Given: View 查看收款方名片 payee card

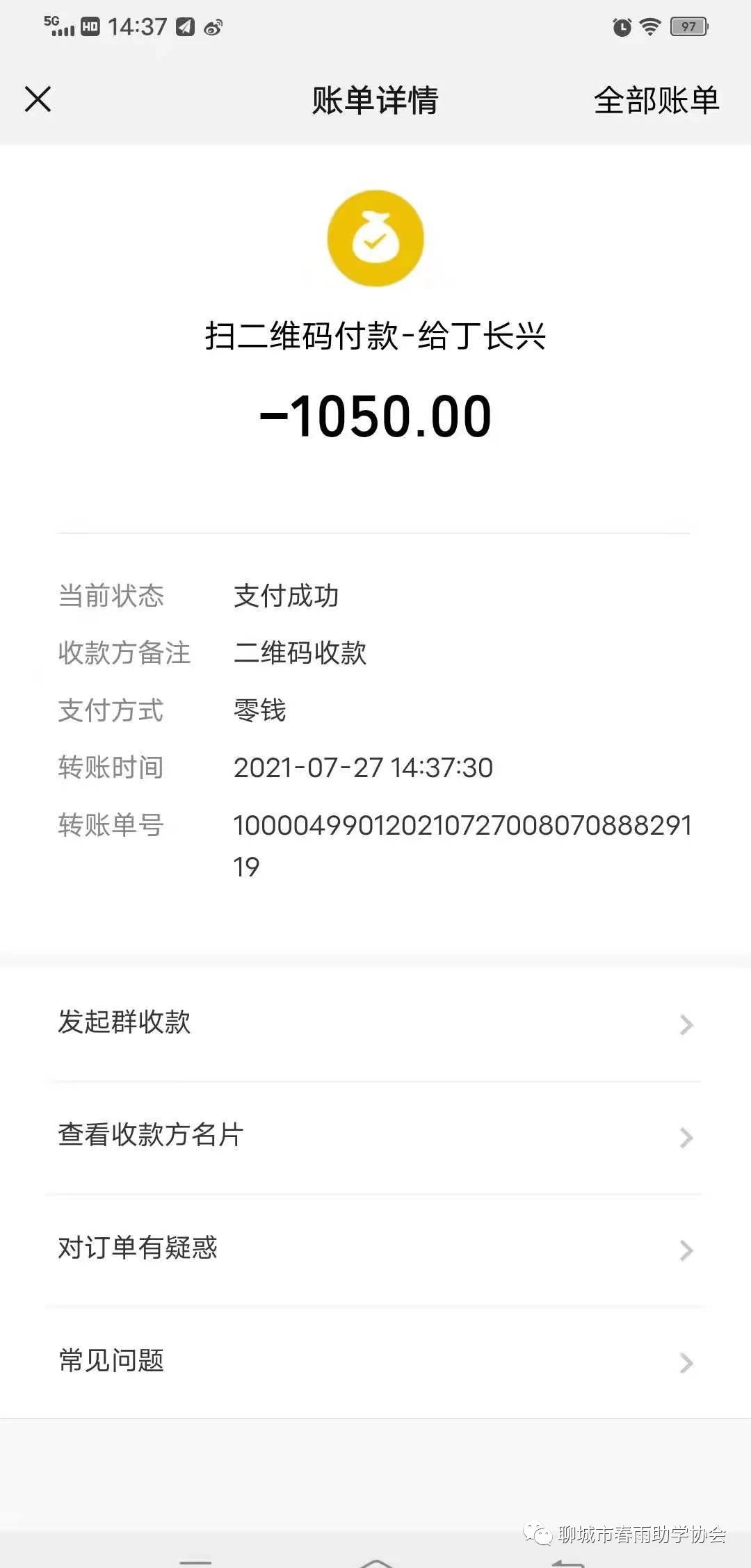Looking at the screenshot, I should pos(375,1137).
